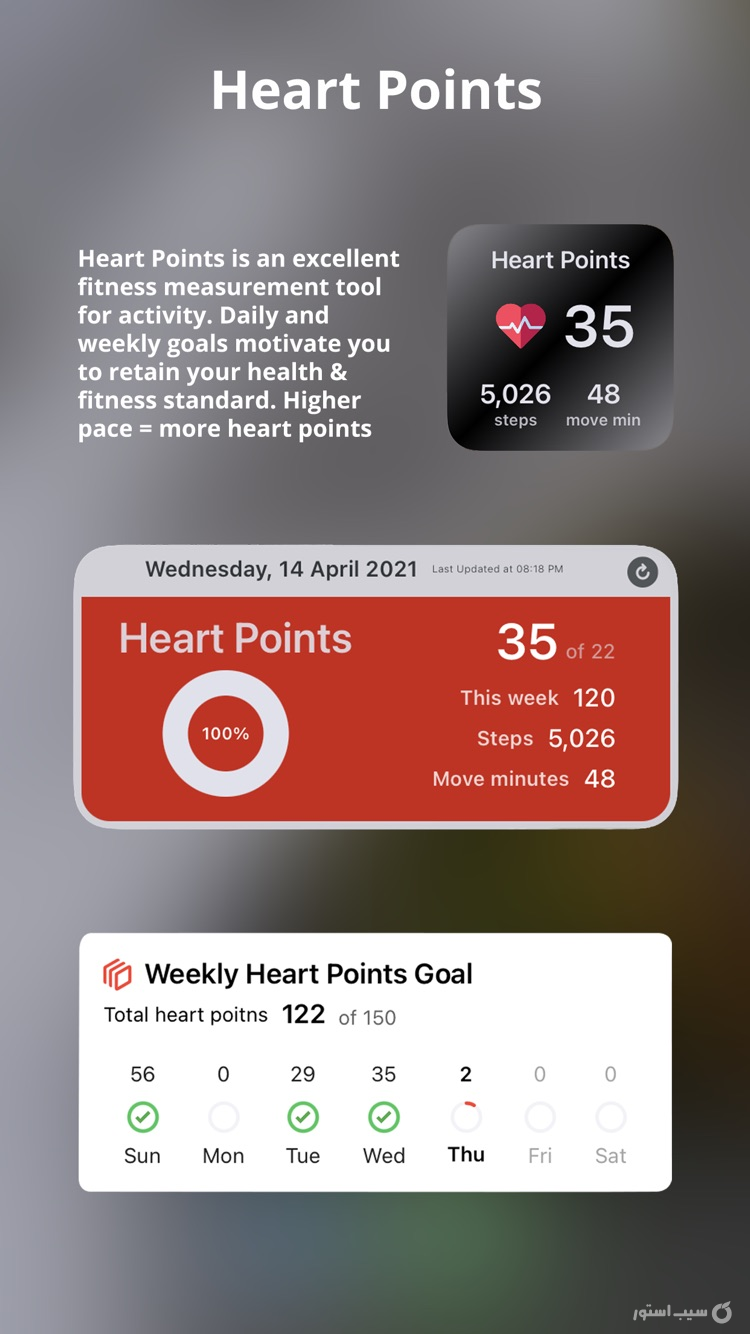Open the Heart Points widget card
750x1334 pixels.
coord(559,337)
